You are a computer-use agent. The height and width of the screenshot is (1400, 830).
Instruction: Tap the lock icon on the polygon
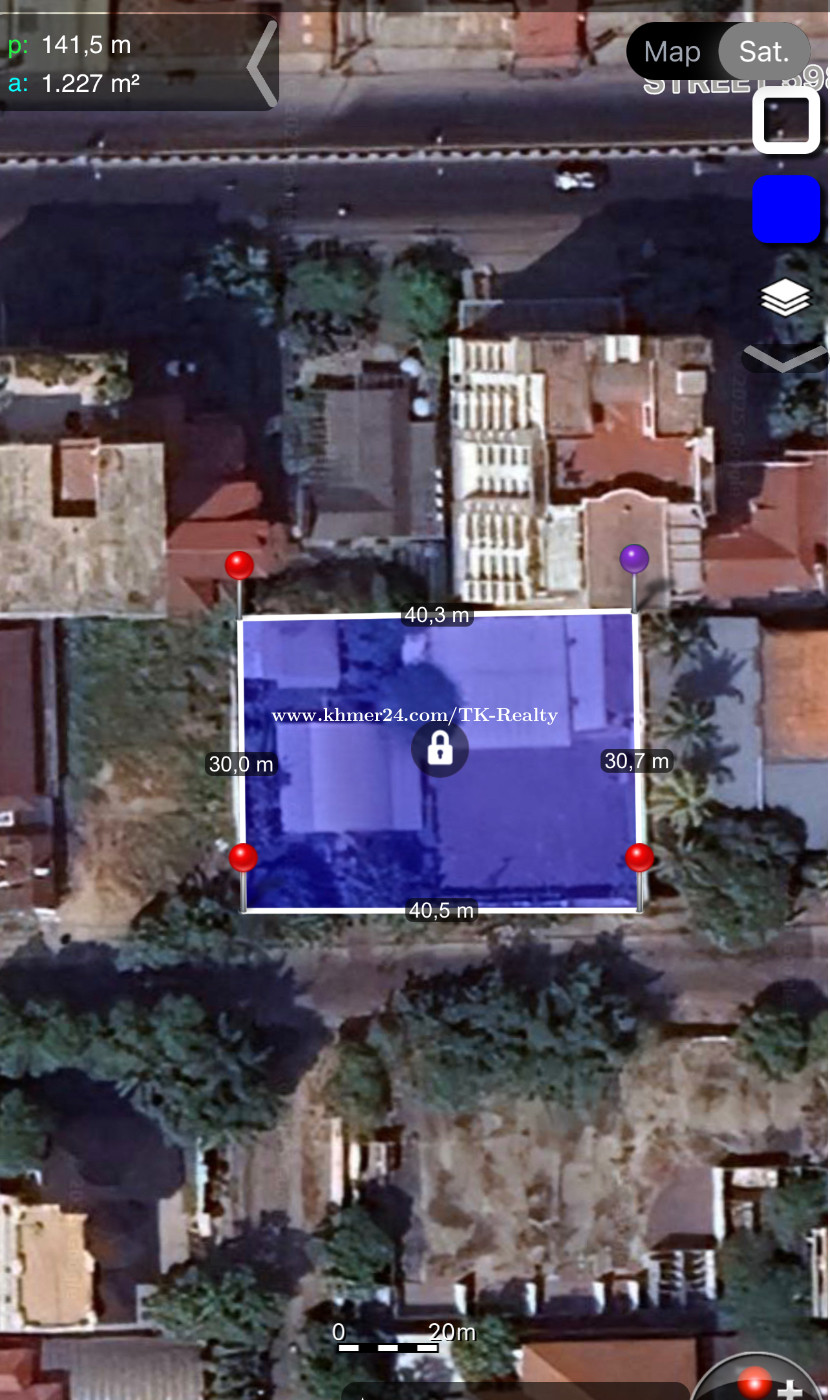[440, 748]
